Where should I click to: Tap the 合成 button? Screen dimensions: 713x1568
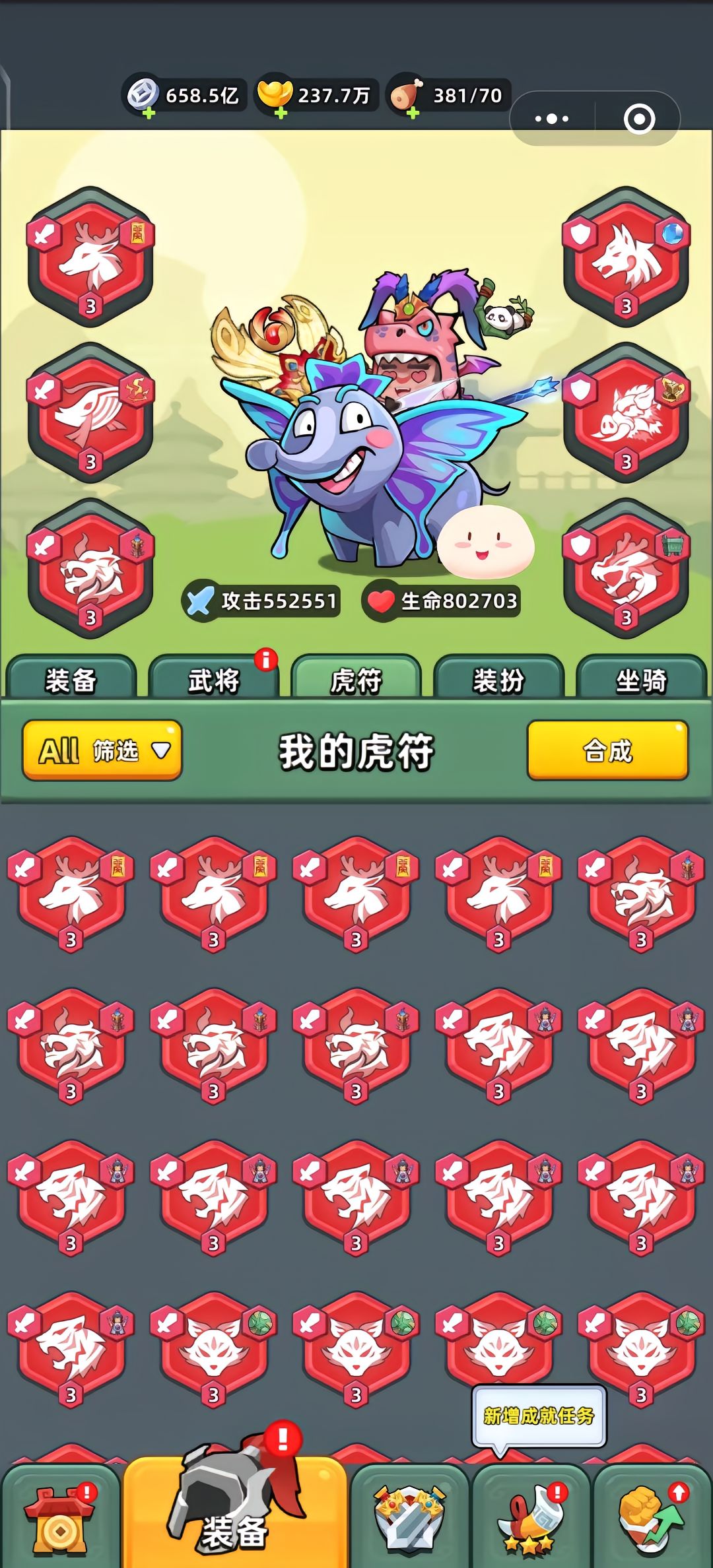607,750
